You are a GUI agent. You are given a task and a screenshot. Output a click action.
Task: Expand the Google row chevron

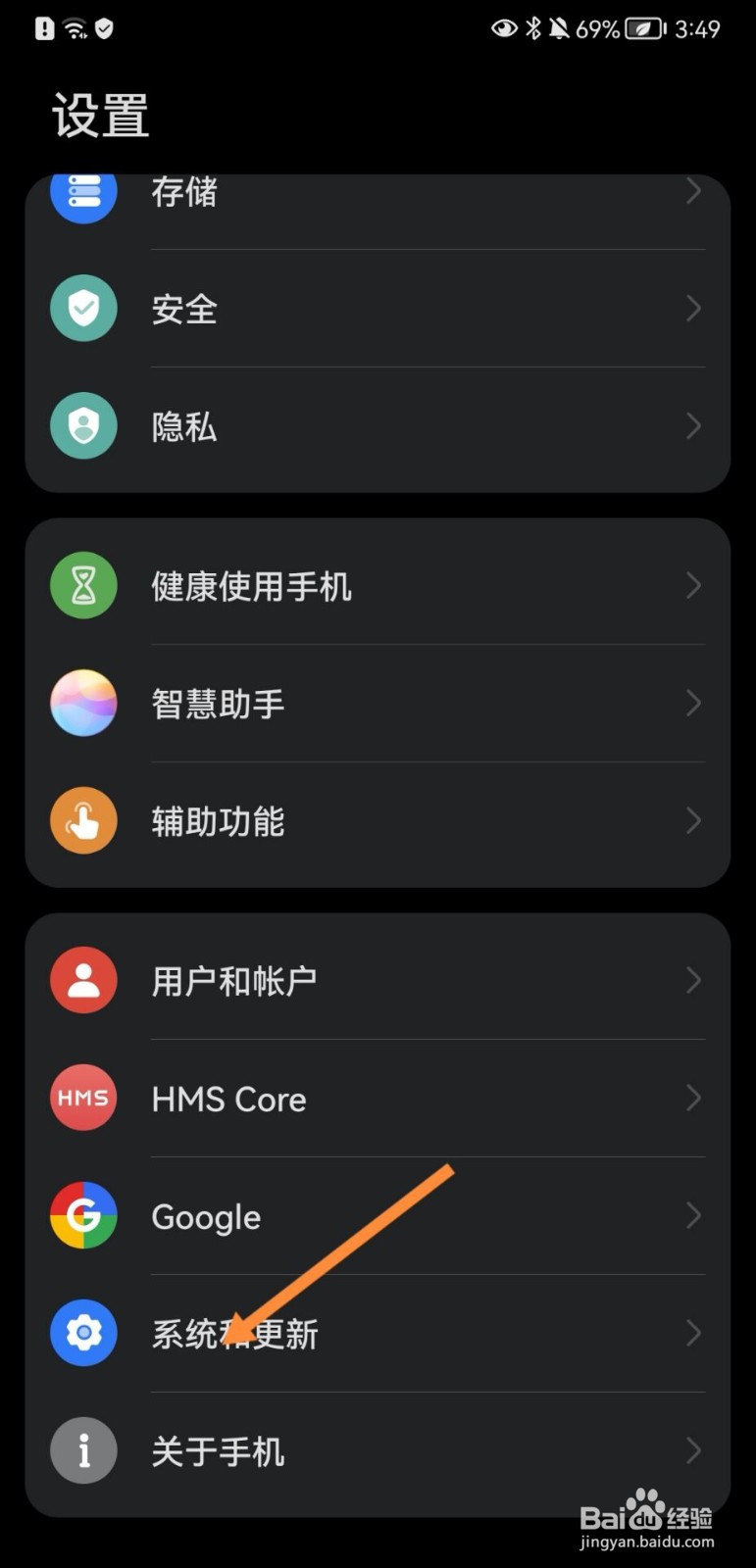pos(693,1216)
